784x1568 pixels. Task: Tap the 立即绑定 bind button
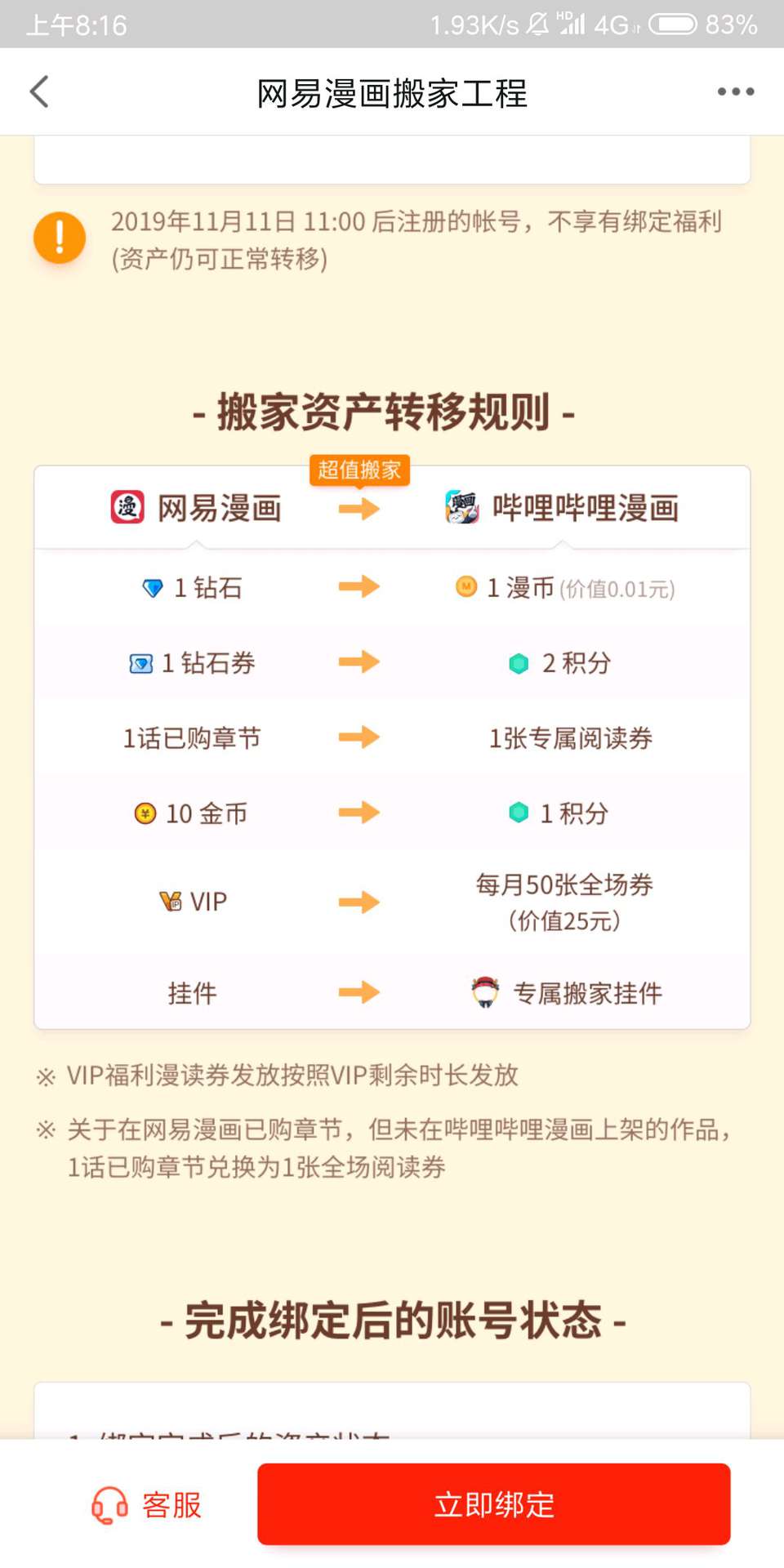(493, 1504)
